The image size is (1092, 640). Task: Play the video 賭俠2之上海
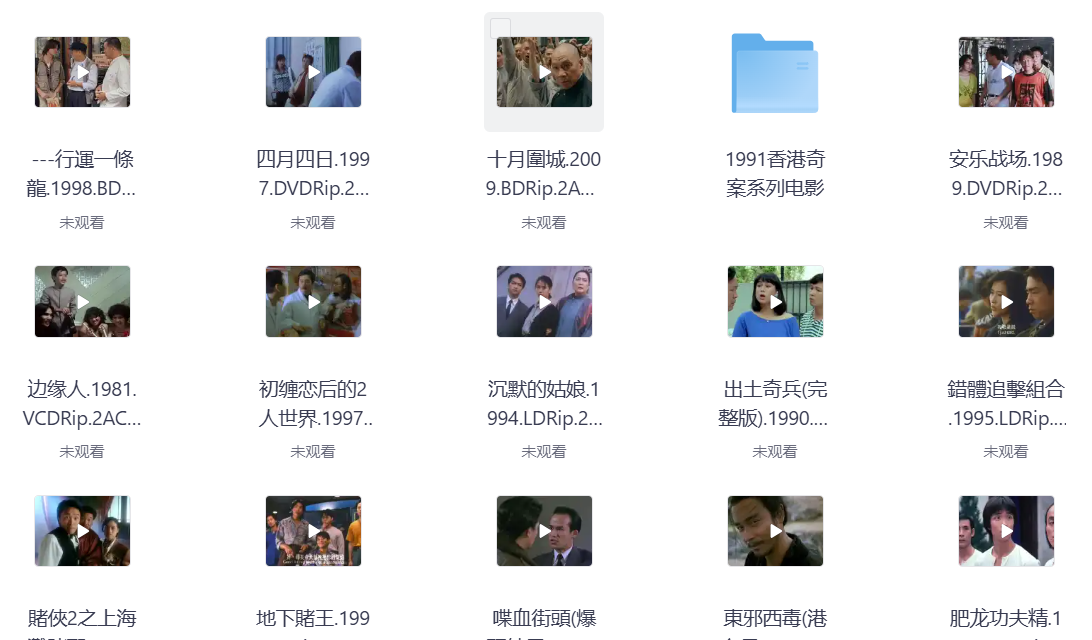tap(82, 531)
